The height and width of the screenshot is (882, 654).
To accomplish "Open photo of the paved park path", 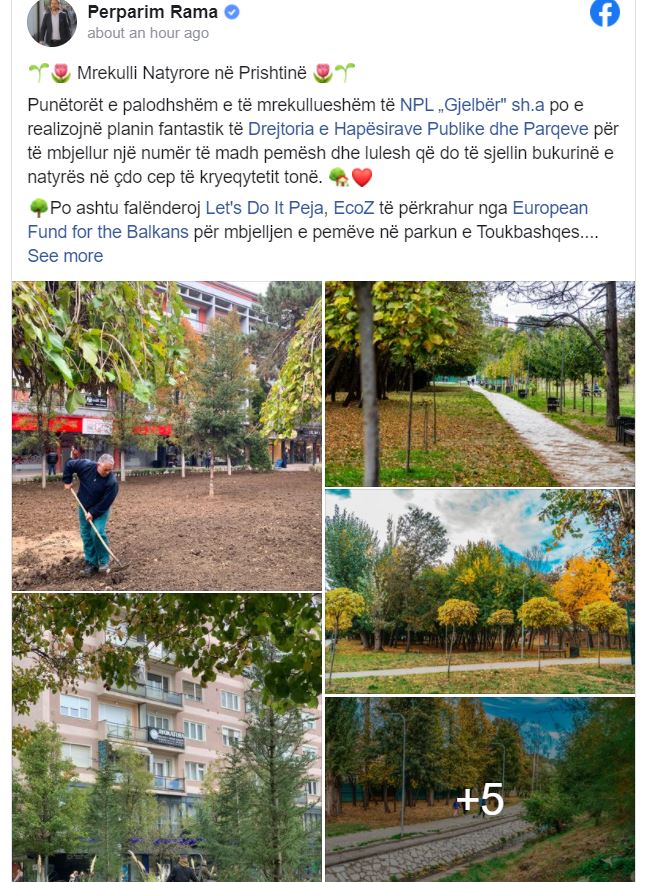I will click(479, 383).
